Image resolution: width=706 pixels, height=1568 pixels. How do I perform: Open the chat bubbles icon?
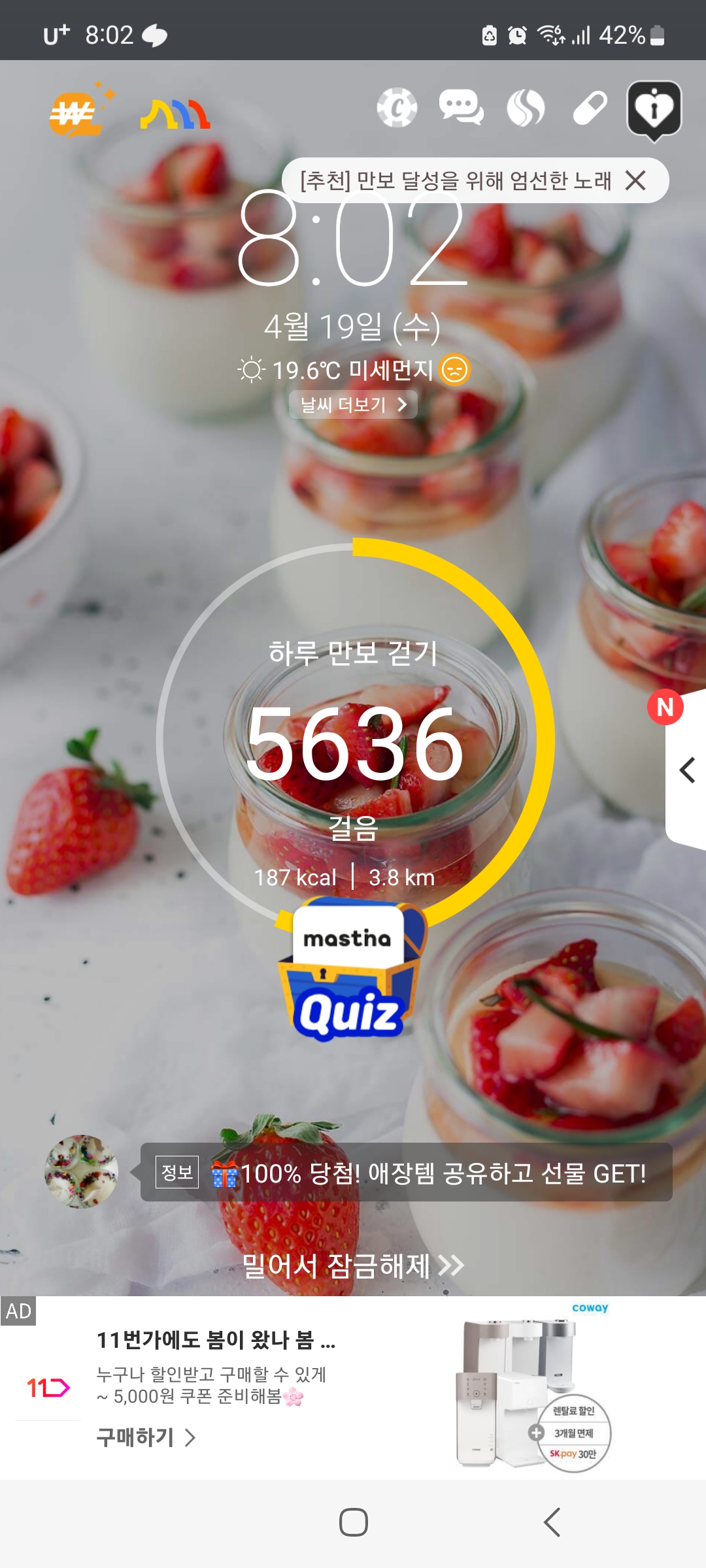pyautogui.click(x=461, y=108)
